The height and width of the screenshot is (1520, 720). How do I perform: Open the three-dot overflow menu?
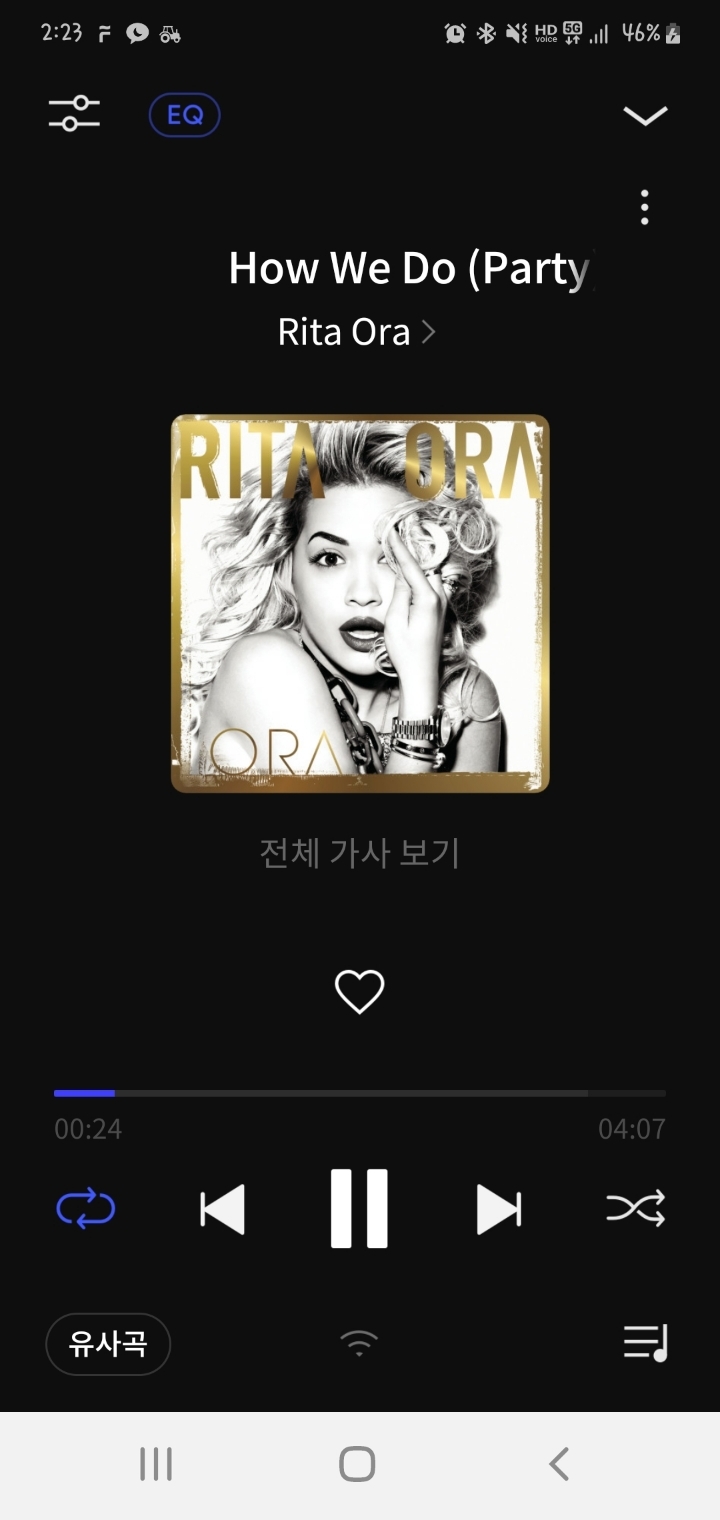point(645,207)
